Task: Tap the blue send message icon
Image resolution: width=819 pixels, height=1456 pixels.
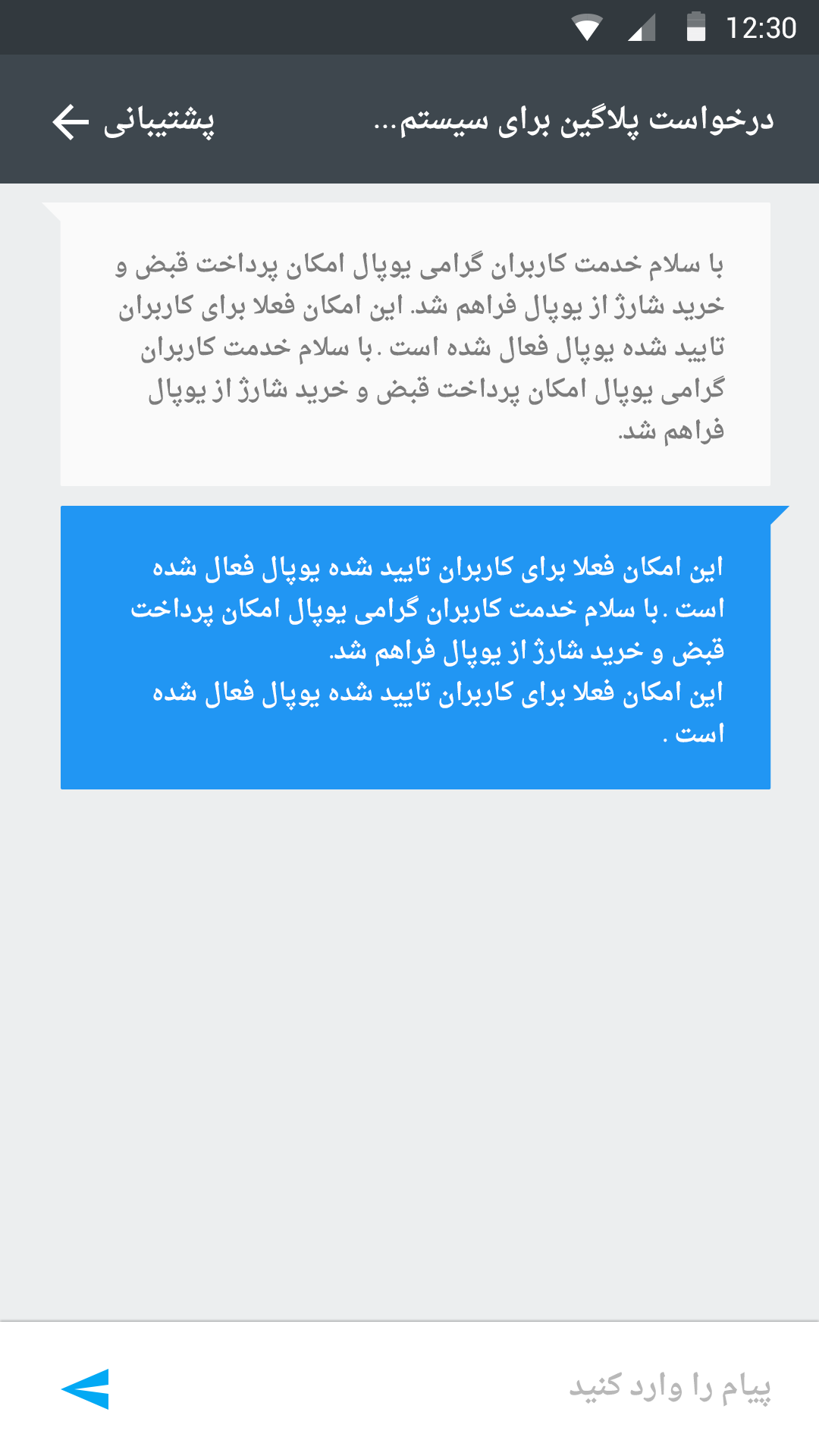Action: [x=86, y=1389]
